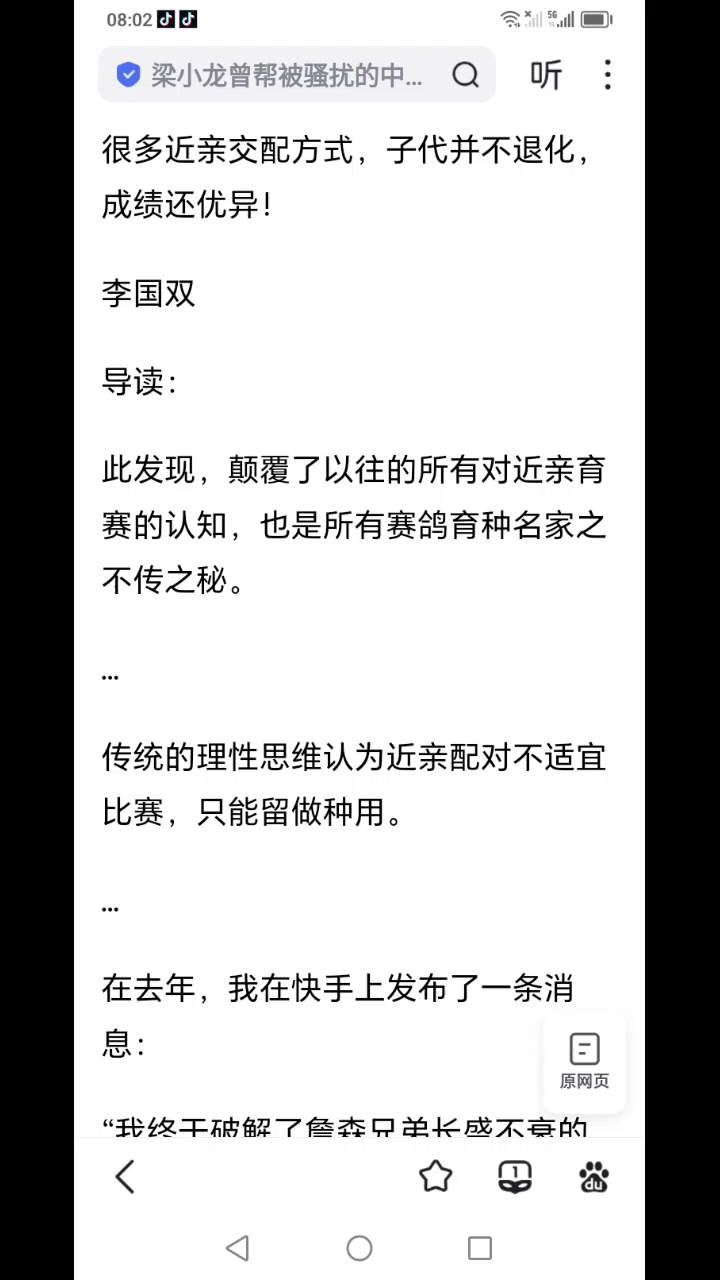Open the three-dot overflow menu
Viewport: 720px width, 1280px height.
point(608,75)
